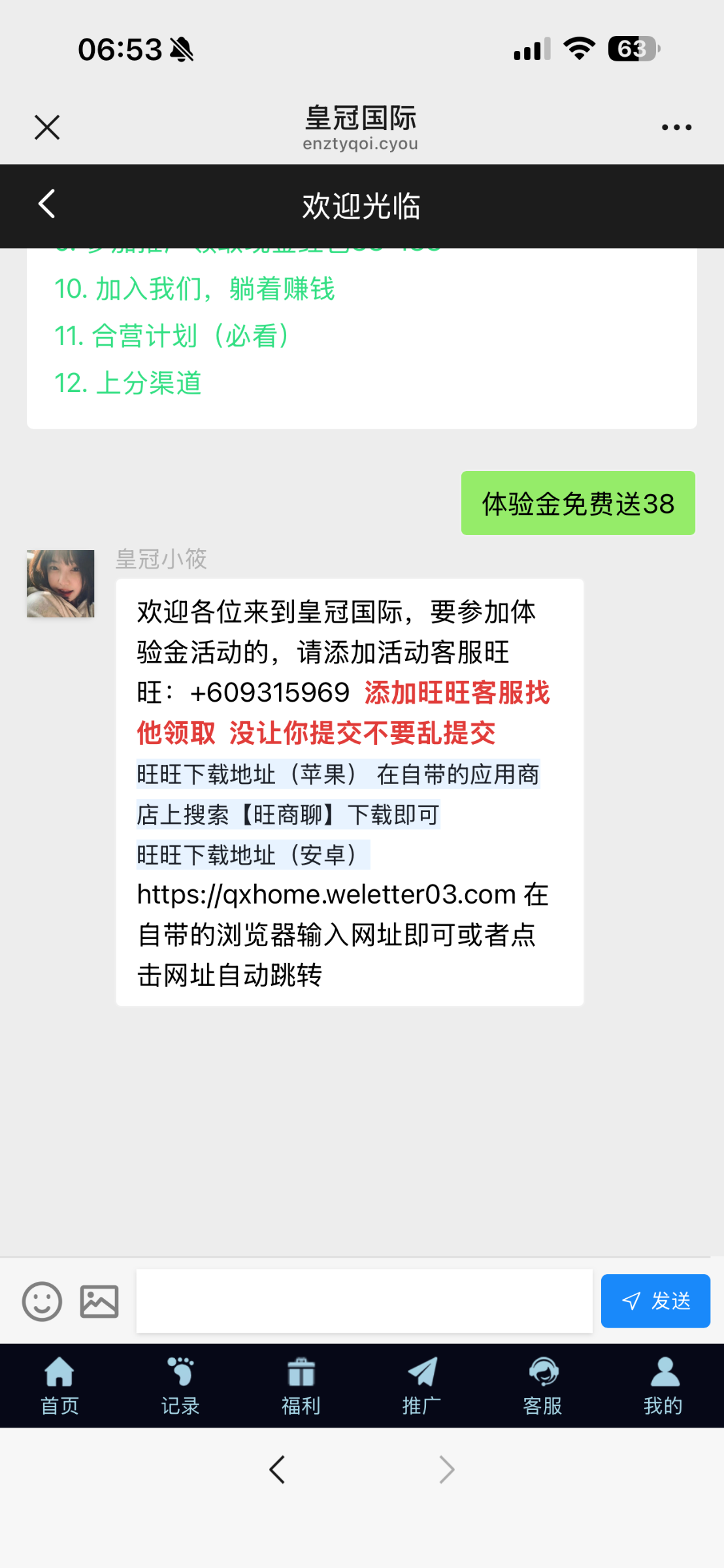
Task: Click the 体验金免费送38 green bubble
Action: tap(578, 503)
